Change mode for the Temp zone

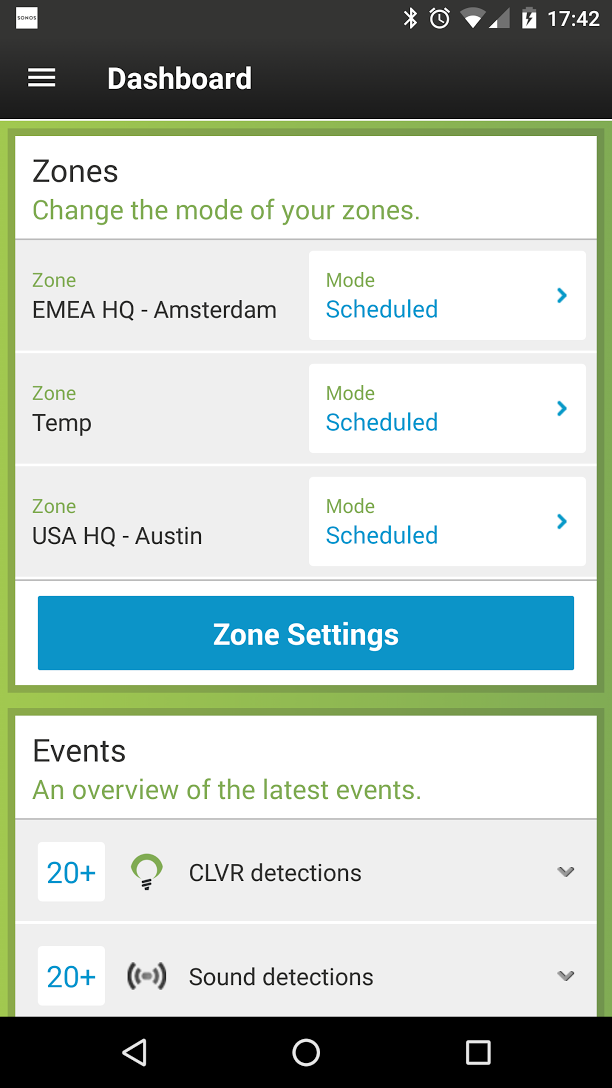click(446, 409)
